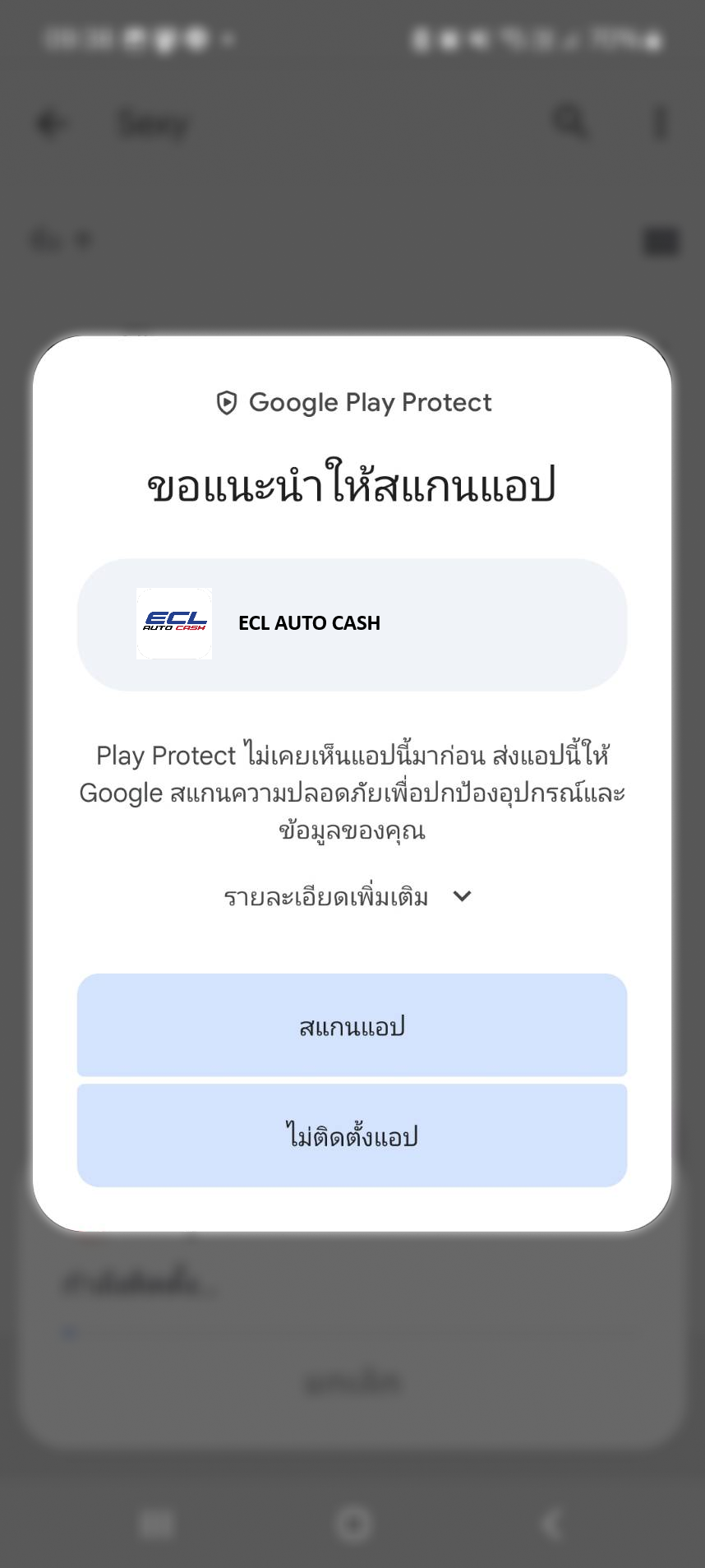Choose ไม่ติดตั้งแอป to cancel install
The height and width of the screenshot is (1568, 705).
point(352,1136)
